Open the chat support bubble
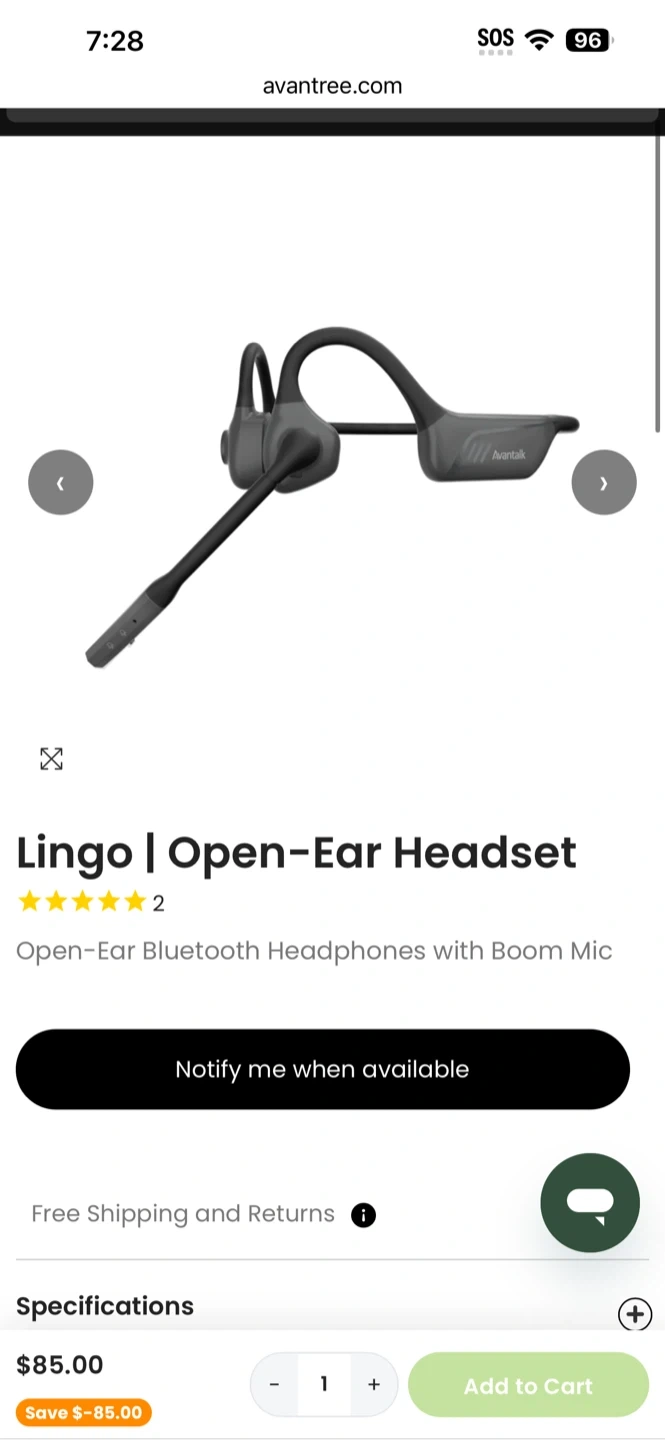The width and height of the screenshot is (665, 1440). [x=590, y=1202]
